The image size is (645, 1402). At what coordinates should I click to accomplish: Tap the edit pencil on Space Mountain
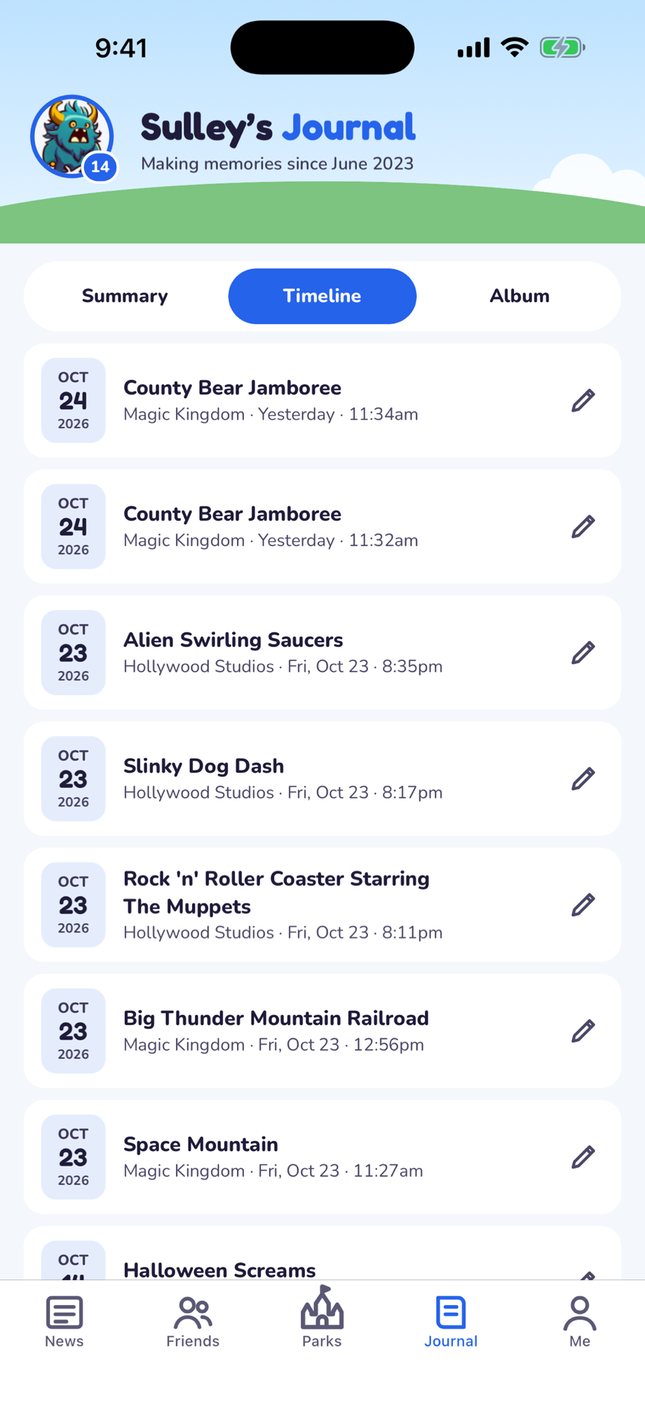coord(583,1157)
